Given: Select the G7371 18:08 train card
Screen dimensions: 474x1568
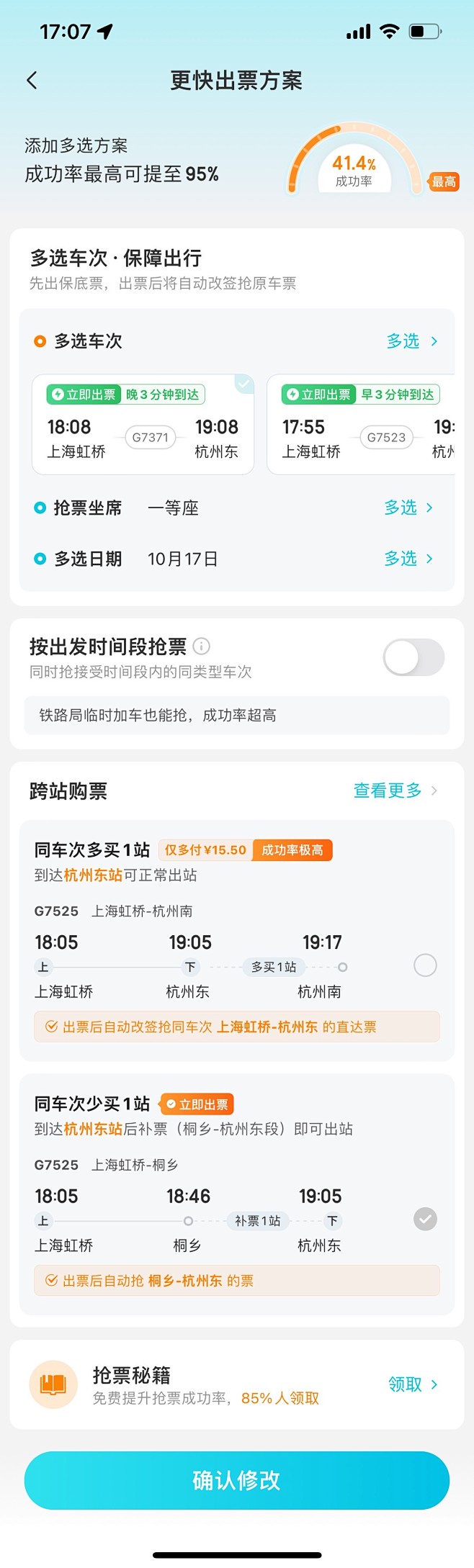Looking at the screenshot, I should 143,425.
